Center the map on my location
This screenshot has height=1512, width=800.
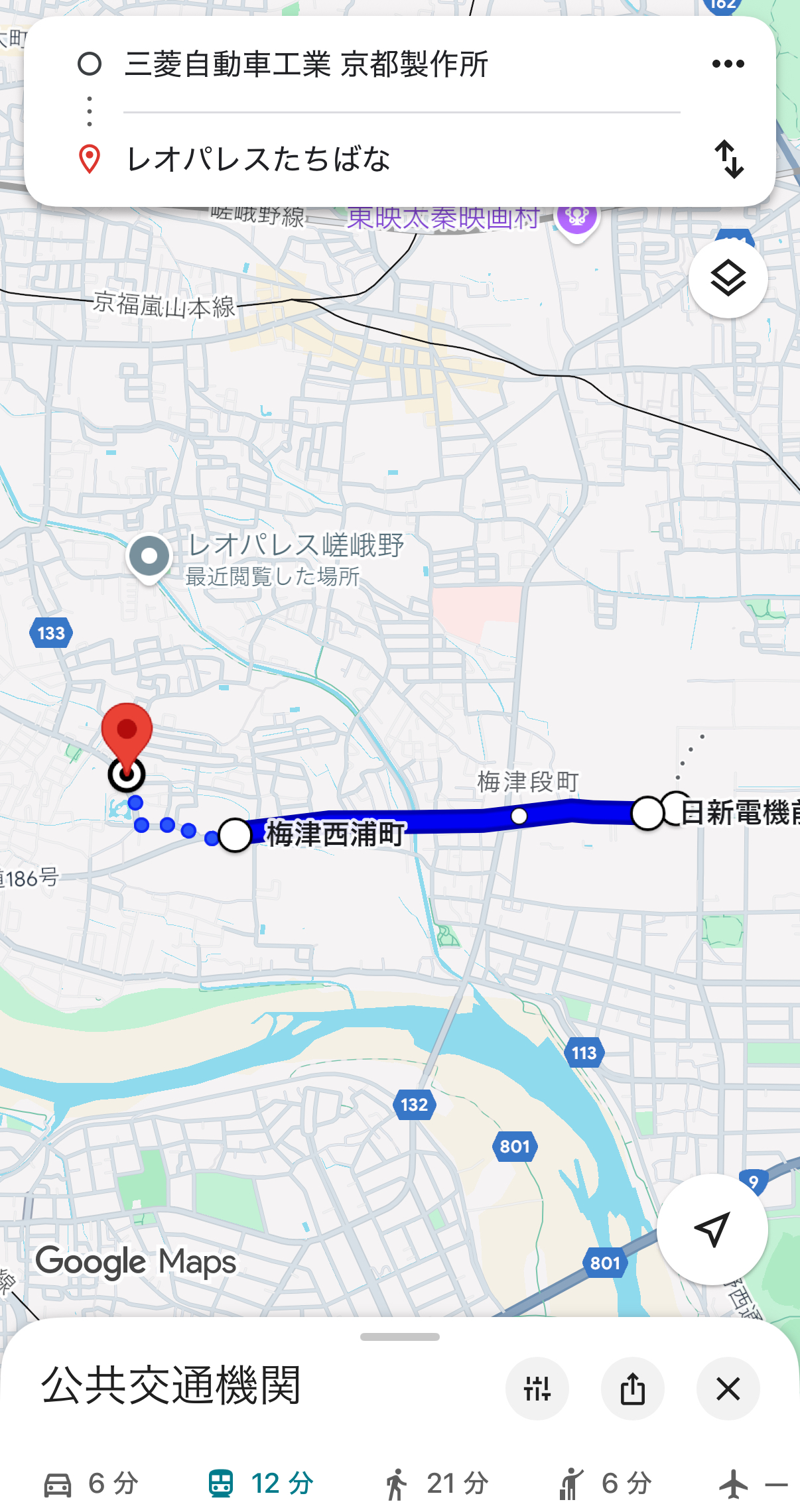coord(712,1229)
